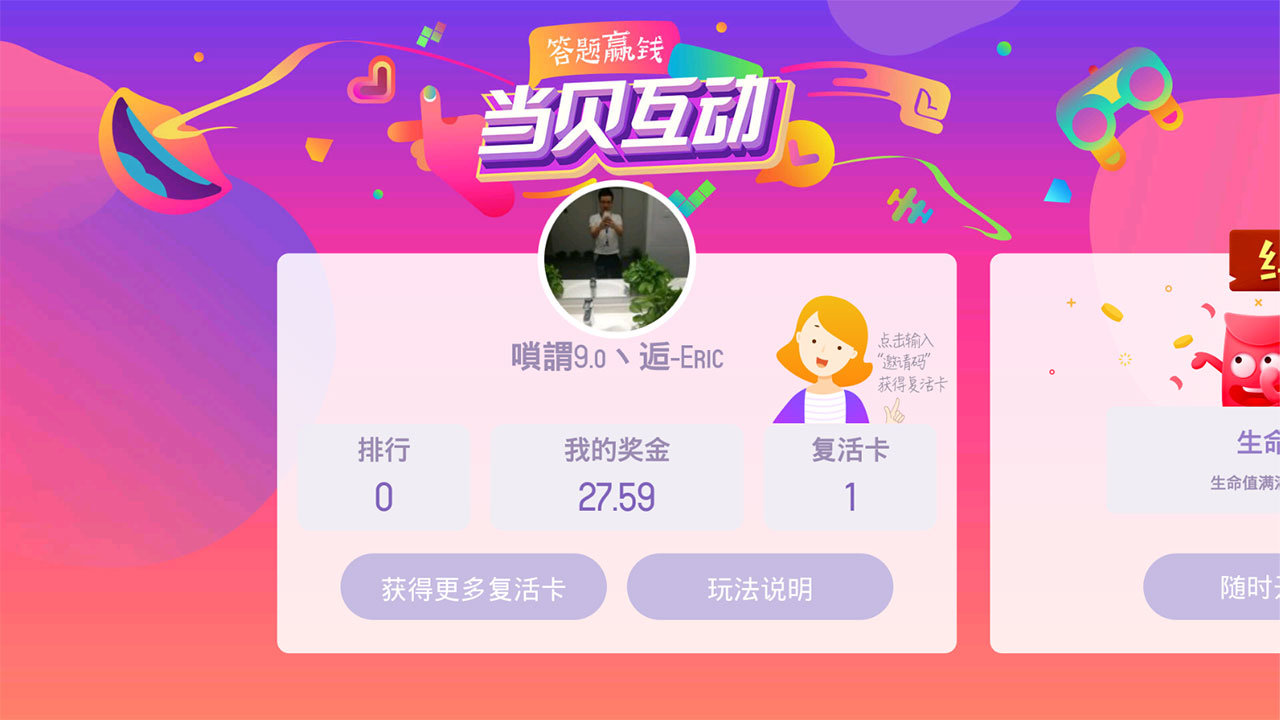Open the profile avatar photo

click(616, 259)
